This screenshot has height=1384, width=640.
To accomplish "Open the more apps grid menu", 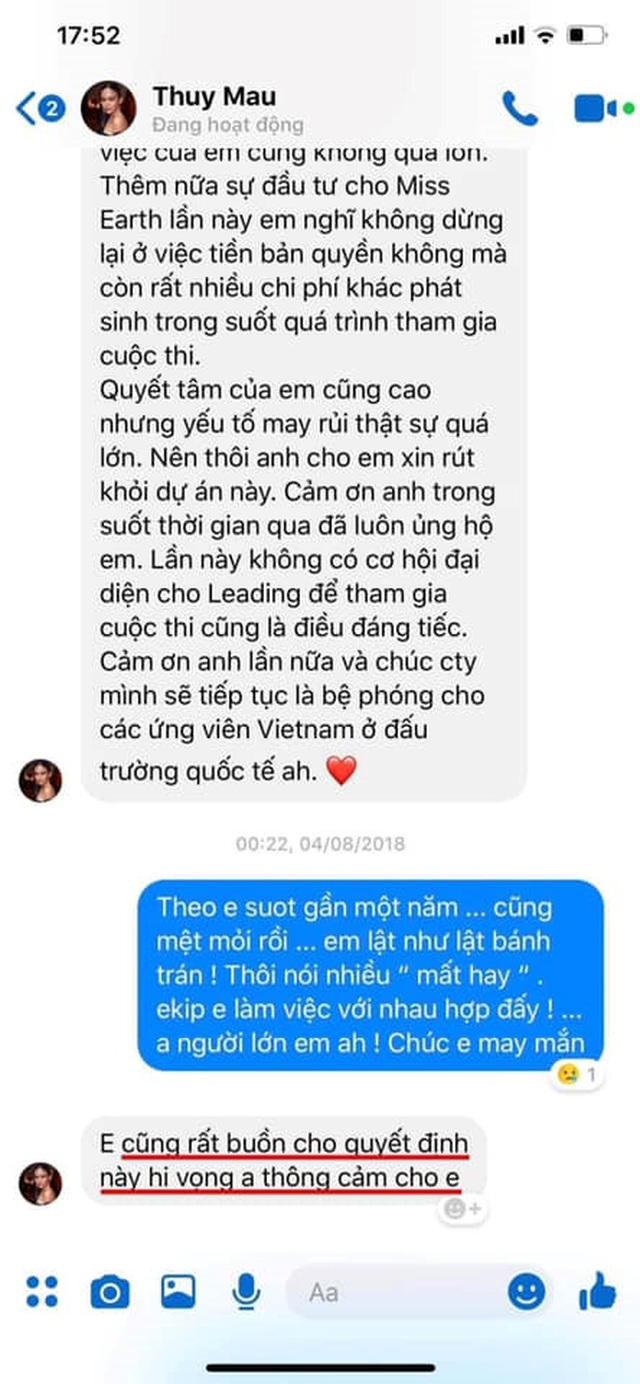I will pos(42,1291).
